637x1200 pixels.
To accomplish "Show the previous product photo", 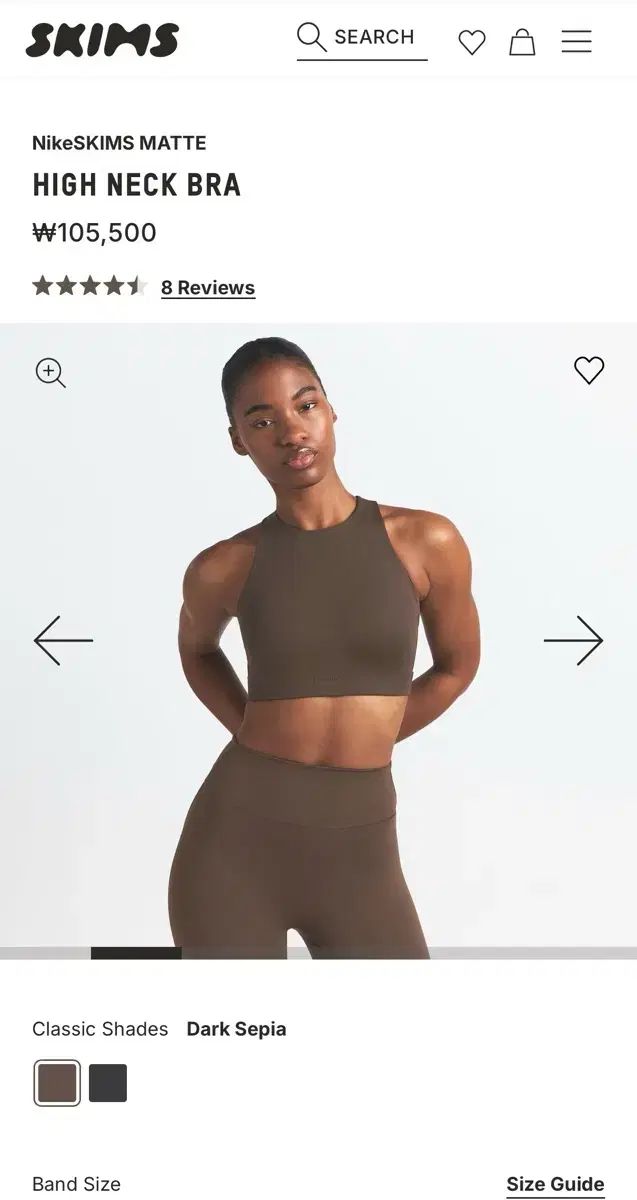I will (63, 640).
